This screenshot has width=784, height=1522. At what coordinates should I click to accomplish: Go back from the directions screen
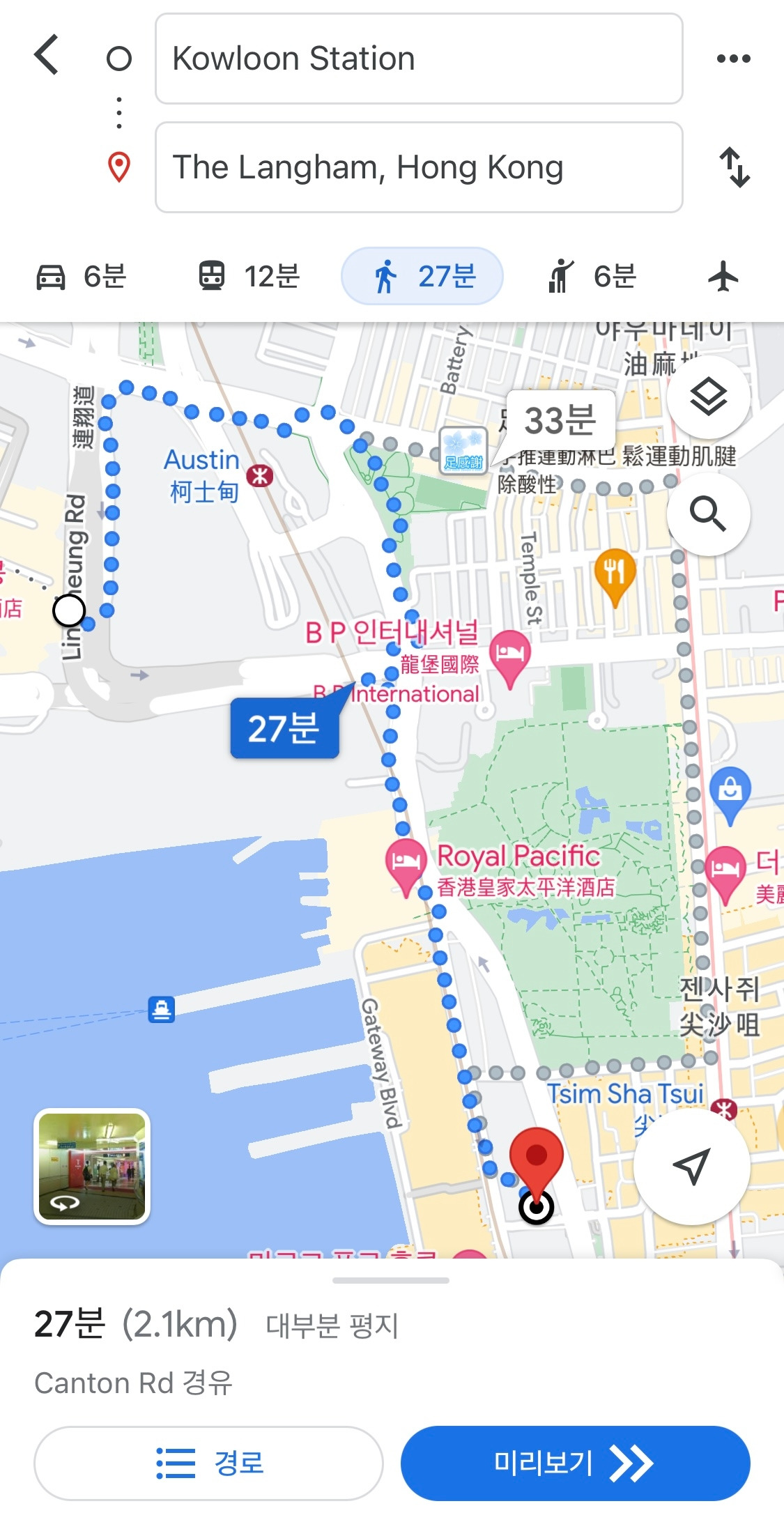coord(47,55)
